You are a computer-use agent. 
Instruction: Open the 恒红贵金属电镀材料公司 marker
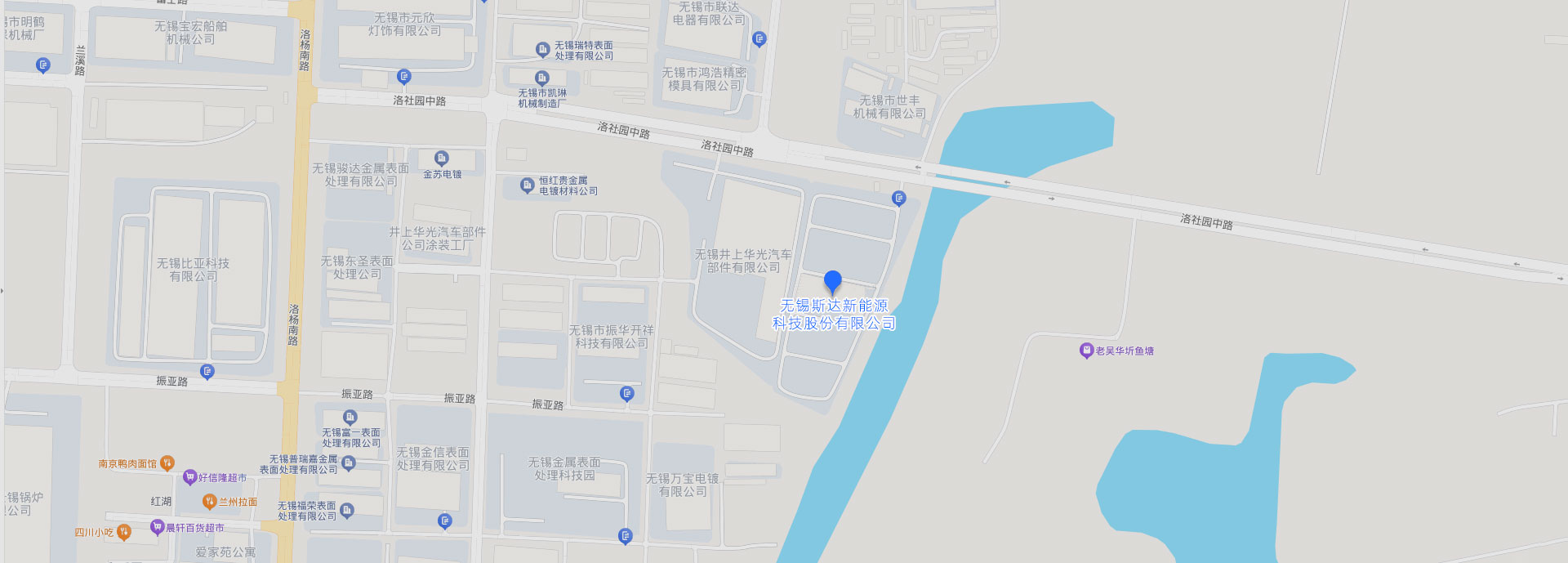(x=528, y=185)
